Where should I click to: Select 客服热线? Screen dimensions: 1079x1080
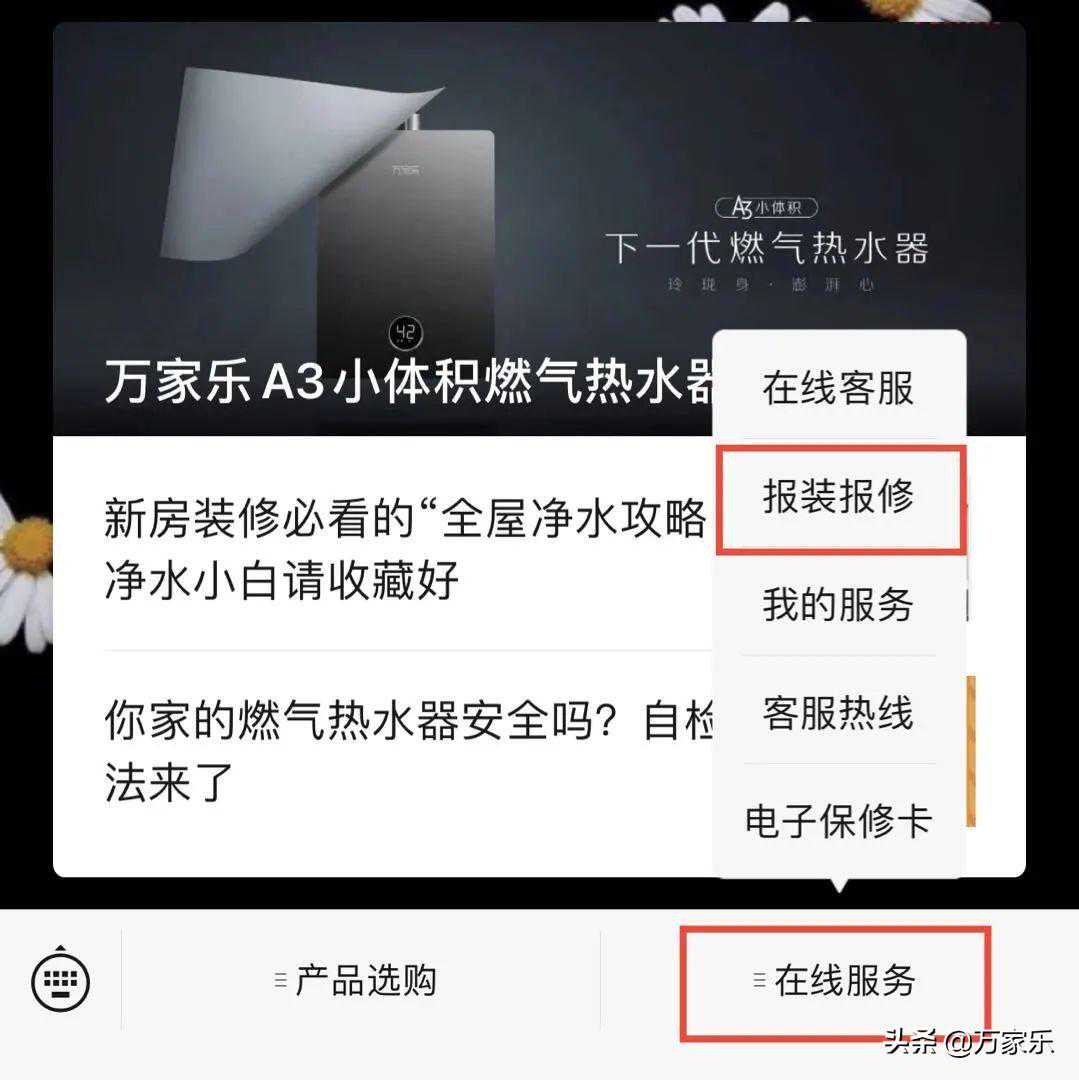(838, 713)
